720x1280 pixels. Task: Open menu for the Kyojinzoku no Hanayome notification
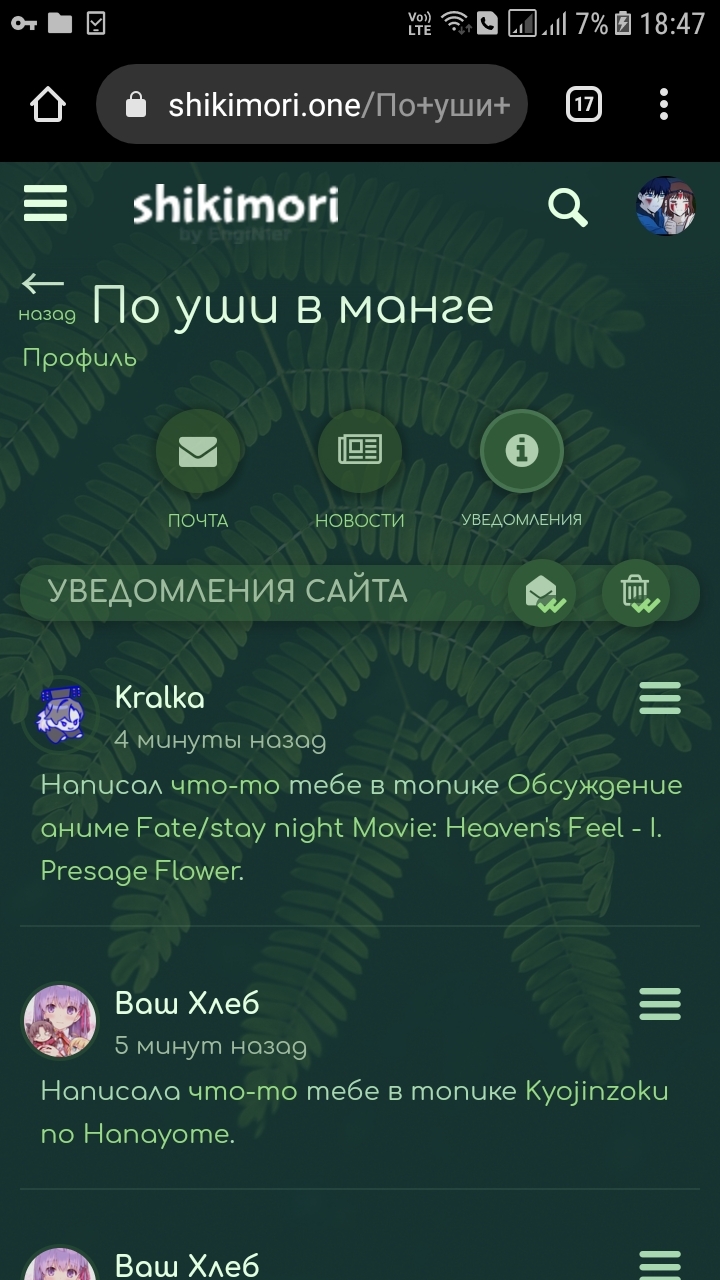point(659,1003)
